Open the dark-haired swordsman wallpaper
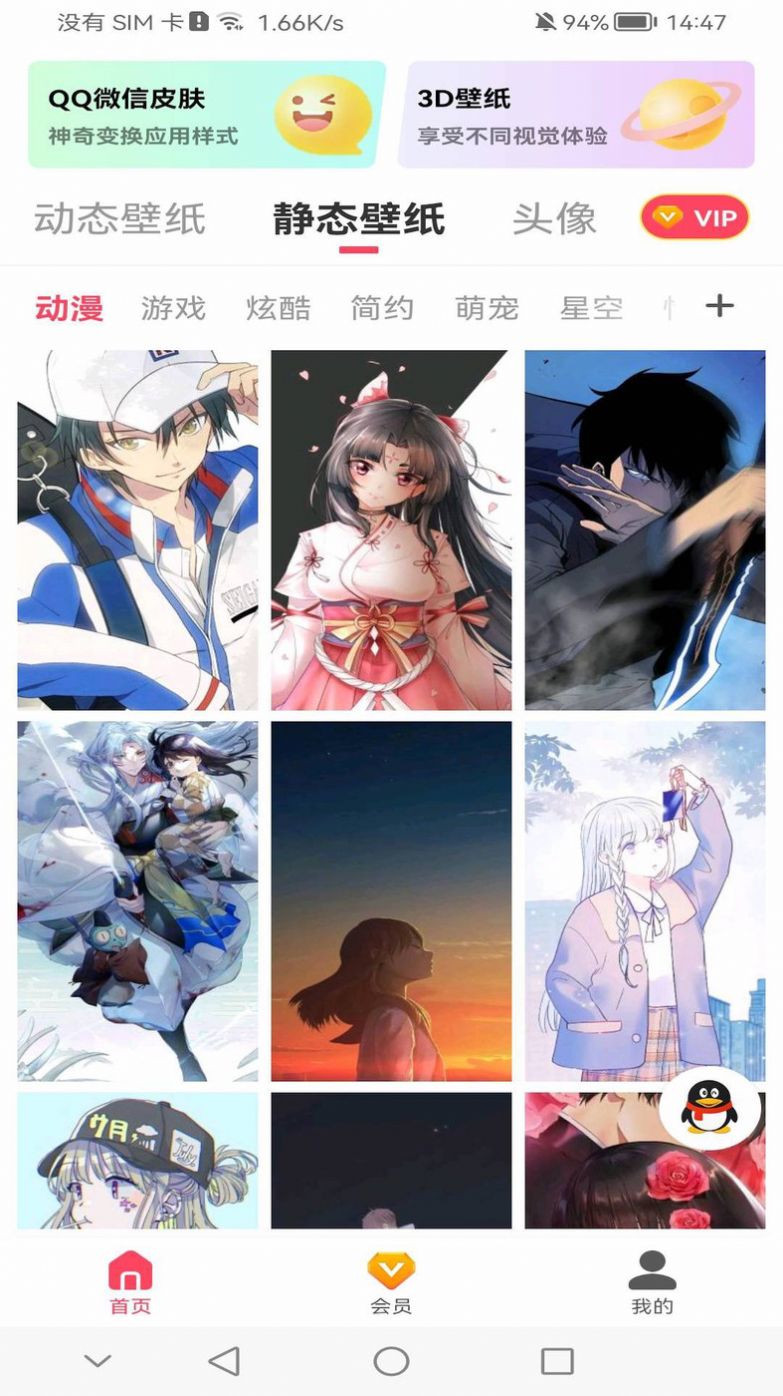This screenshot has height=1396, width=783. (645, 530)
